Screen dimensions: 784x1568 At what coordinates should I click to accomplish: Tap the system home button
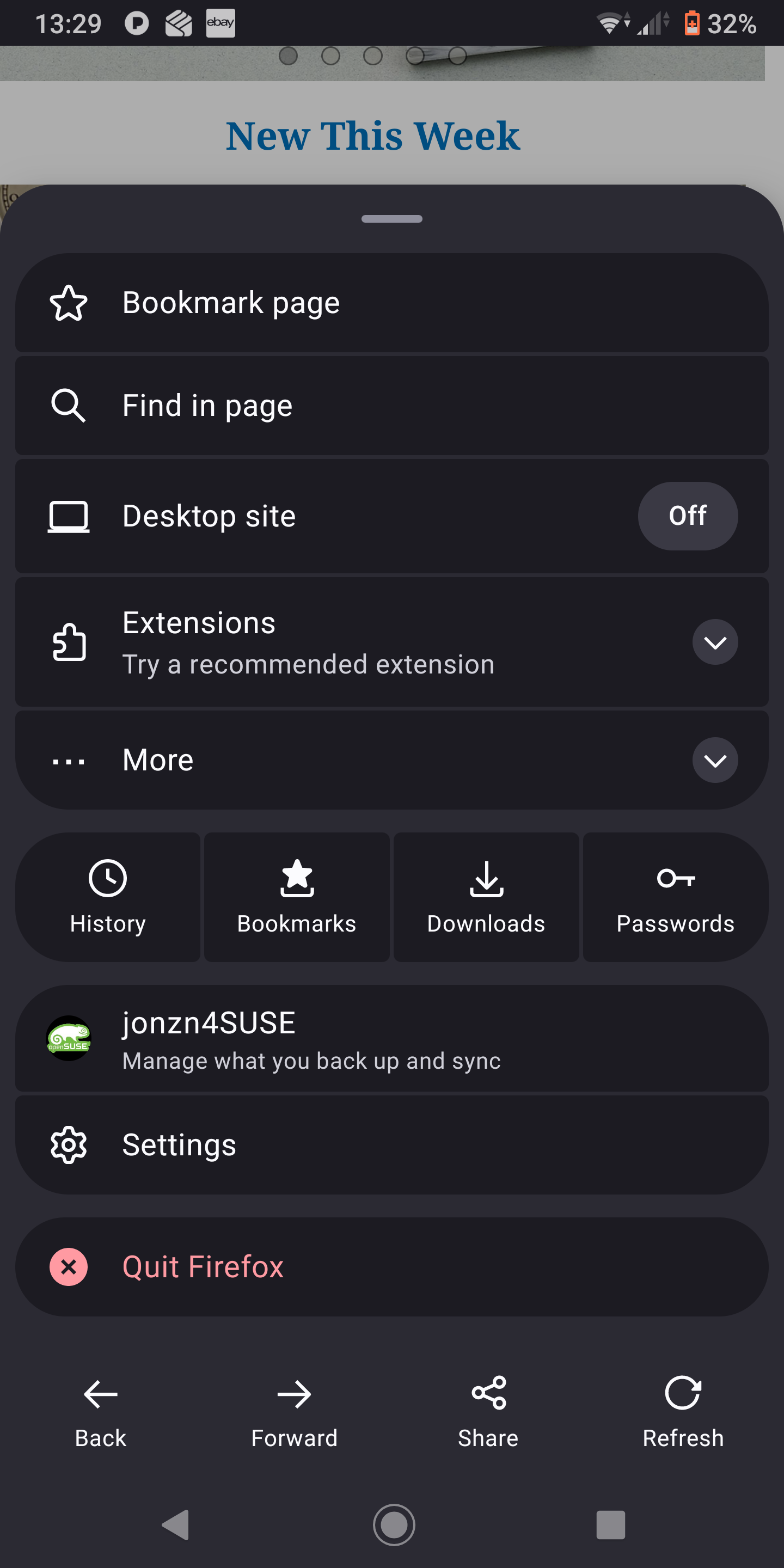[394, 1525]
